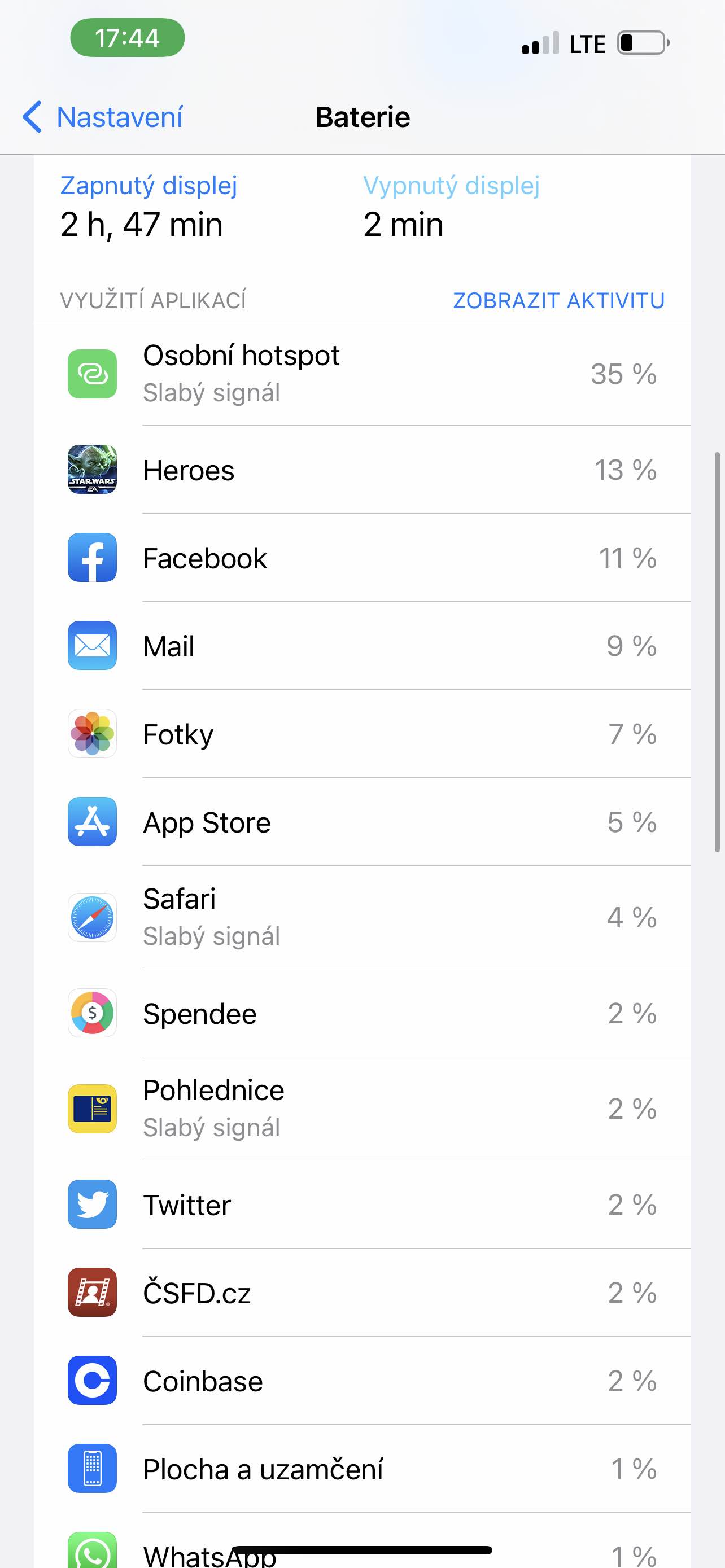The image size is (725, 1568).
Task: Select the Pohlednice row
Action: 362,1109
